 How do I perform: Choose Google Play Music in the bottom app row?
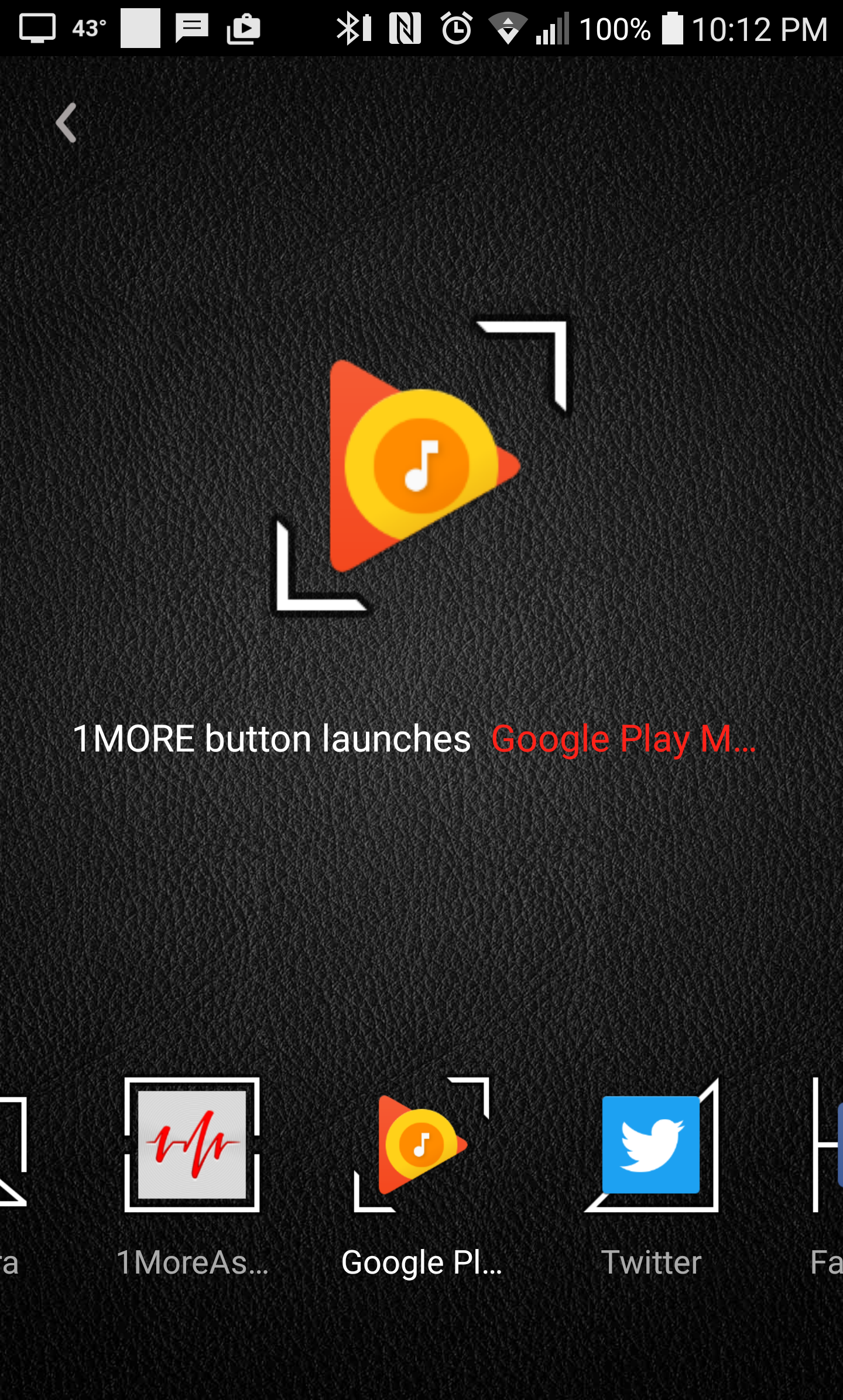point(421,1144)
